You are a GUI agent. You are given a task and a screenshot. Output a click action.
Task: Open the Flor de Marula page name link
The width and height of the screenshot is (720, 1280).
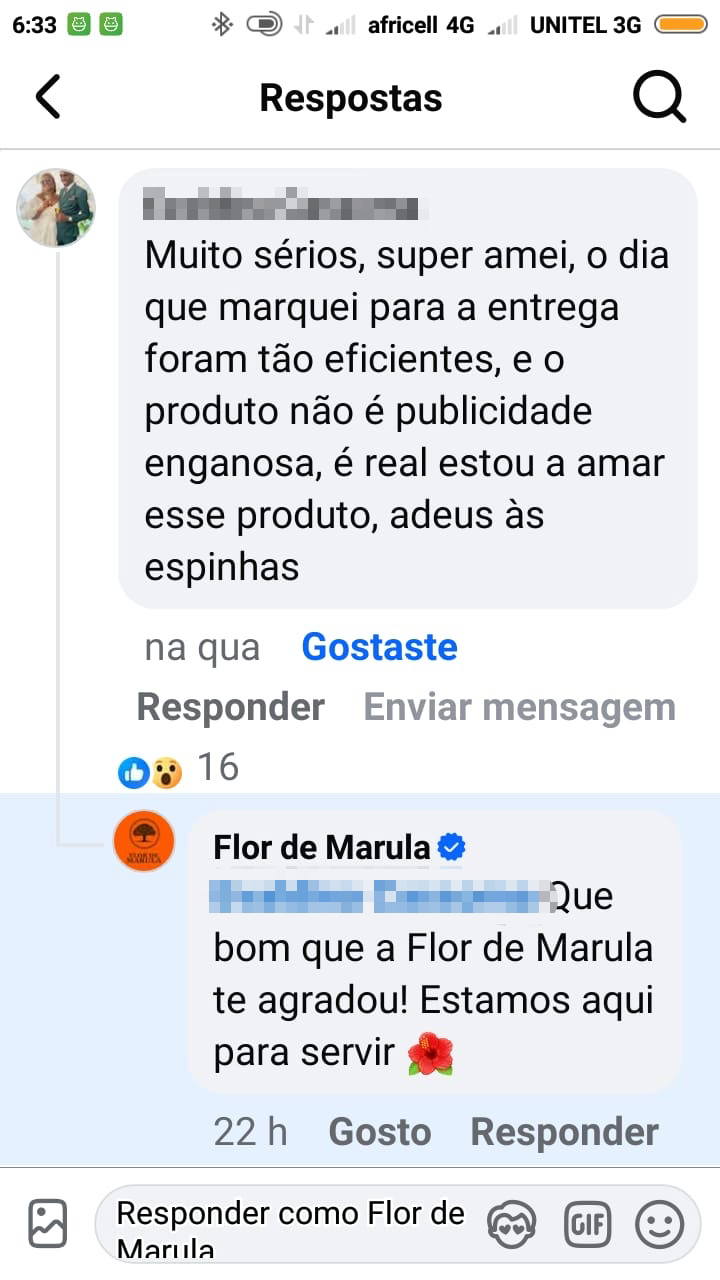point(321,848)
